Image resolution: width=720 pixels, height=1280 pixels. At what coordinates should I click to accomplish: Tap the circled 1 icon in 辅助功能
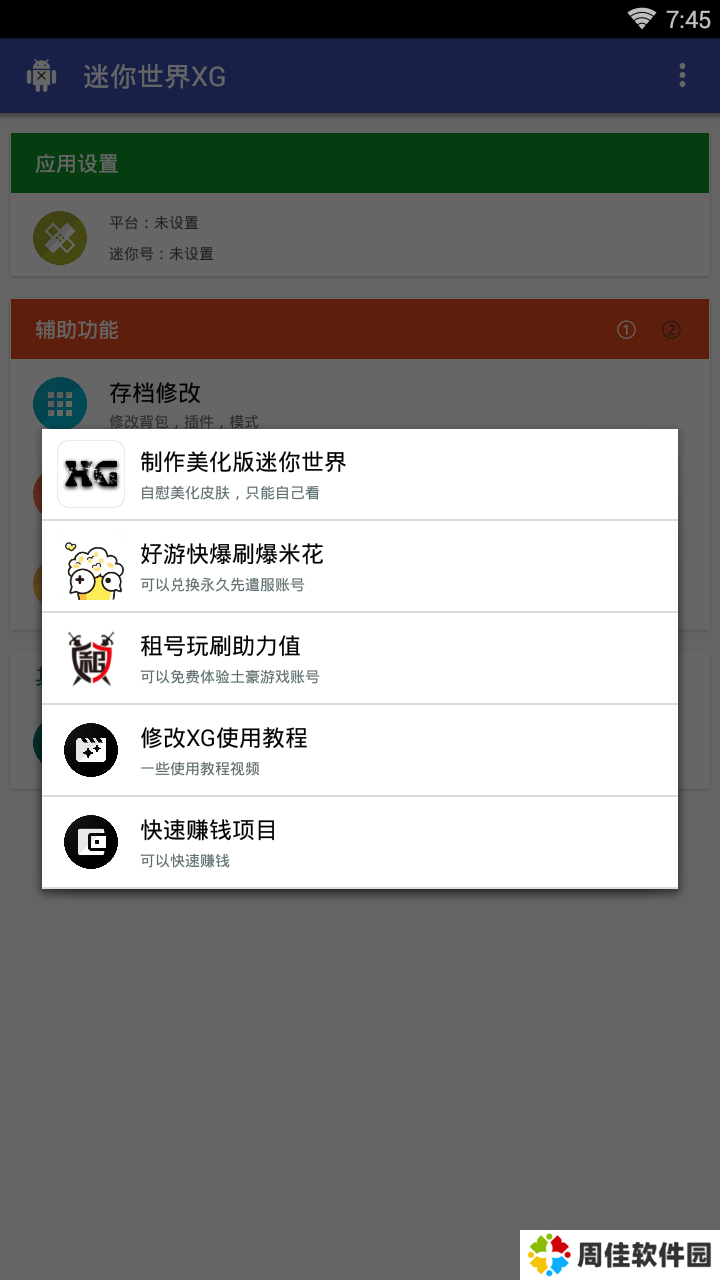point(626,330)
